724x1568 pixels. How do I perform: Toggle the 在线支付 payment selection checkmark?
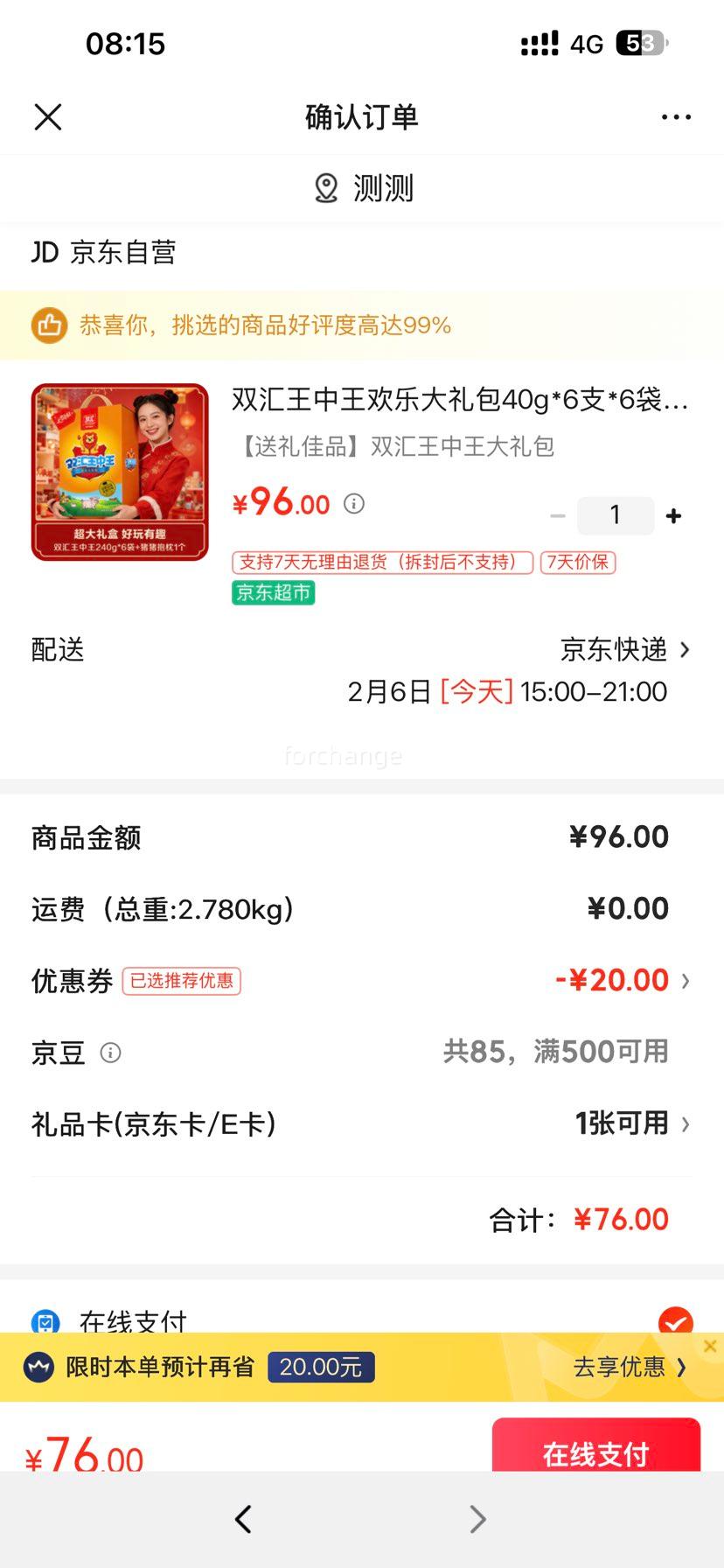point(676,1322)
